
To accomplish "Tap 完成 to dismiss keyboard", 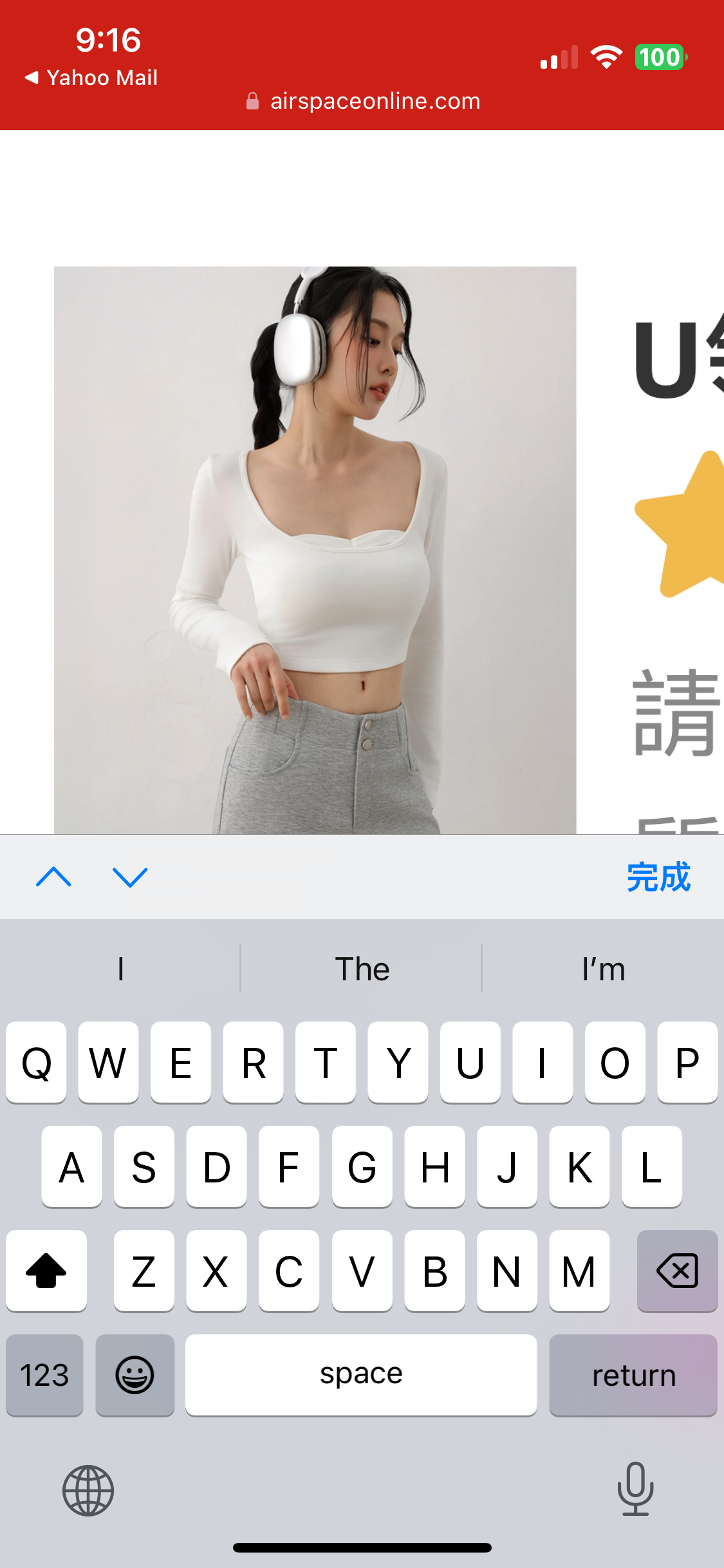I will [658, 877].
